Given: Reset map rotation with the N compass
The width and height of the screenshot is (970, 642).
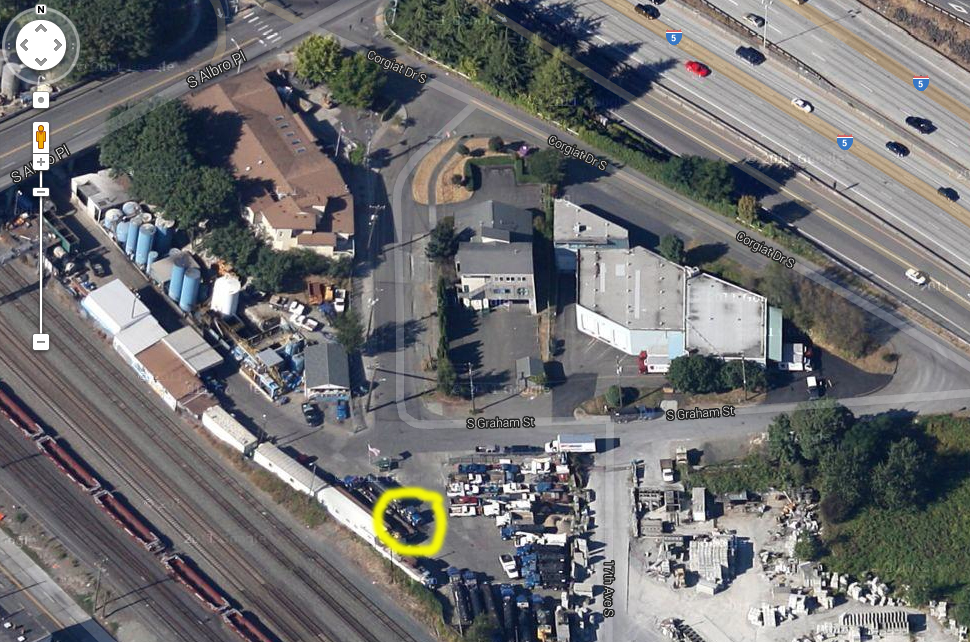Looking at the screenshot, I should pyautogui.click(x=41, y=10).
